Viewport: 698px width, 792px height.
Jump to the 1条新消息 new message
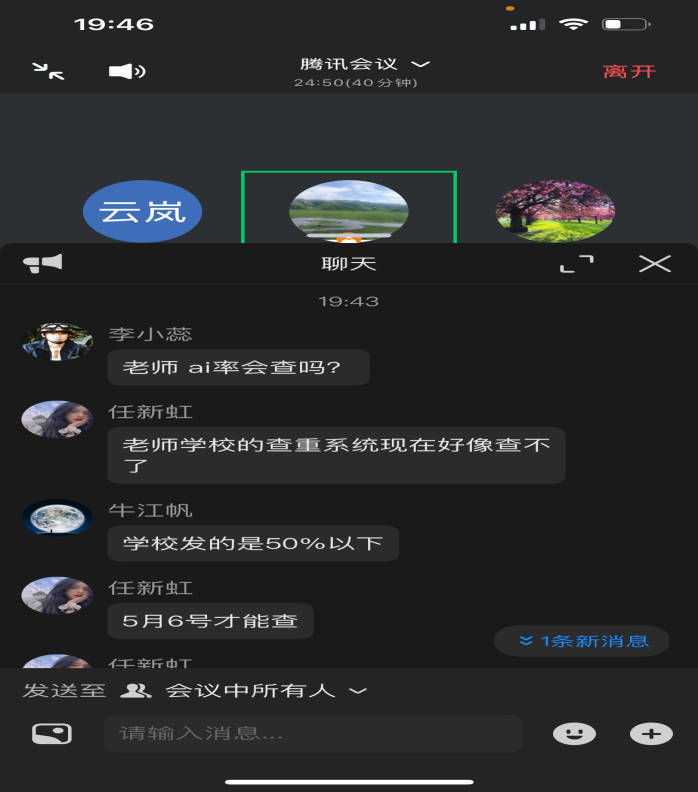583,641
